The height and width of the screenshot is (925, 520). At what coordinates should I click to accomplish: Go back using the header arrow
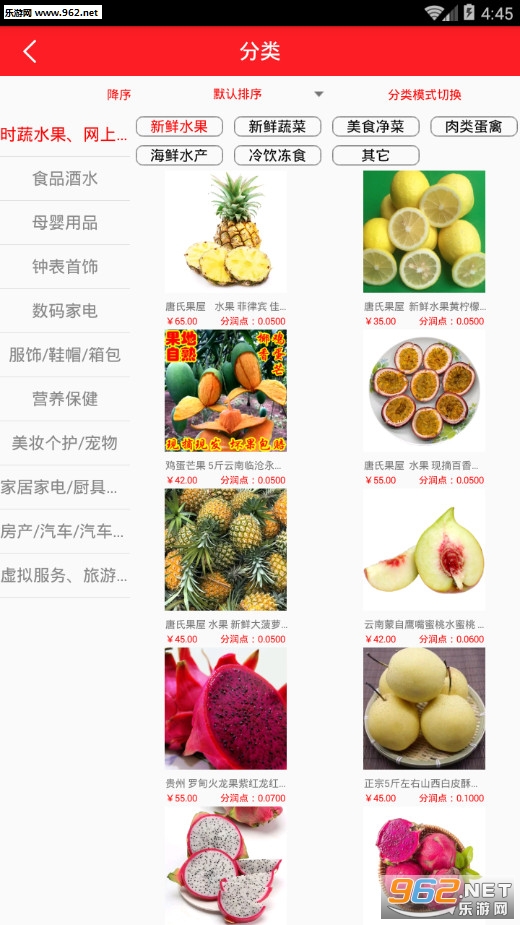(30, 51)
